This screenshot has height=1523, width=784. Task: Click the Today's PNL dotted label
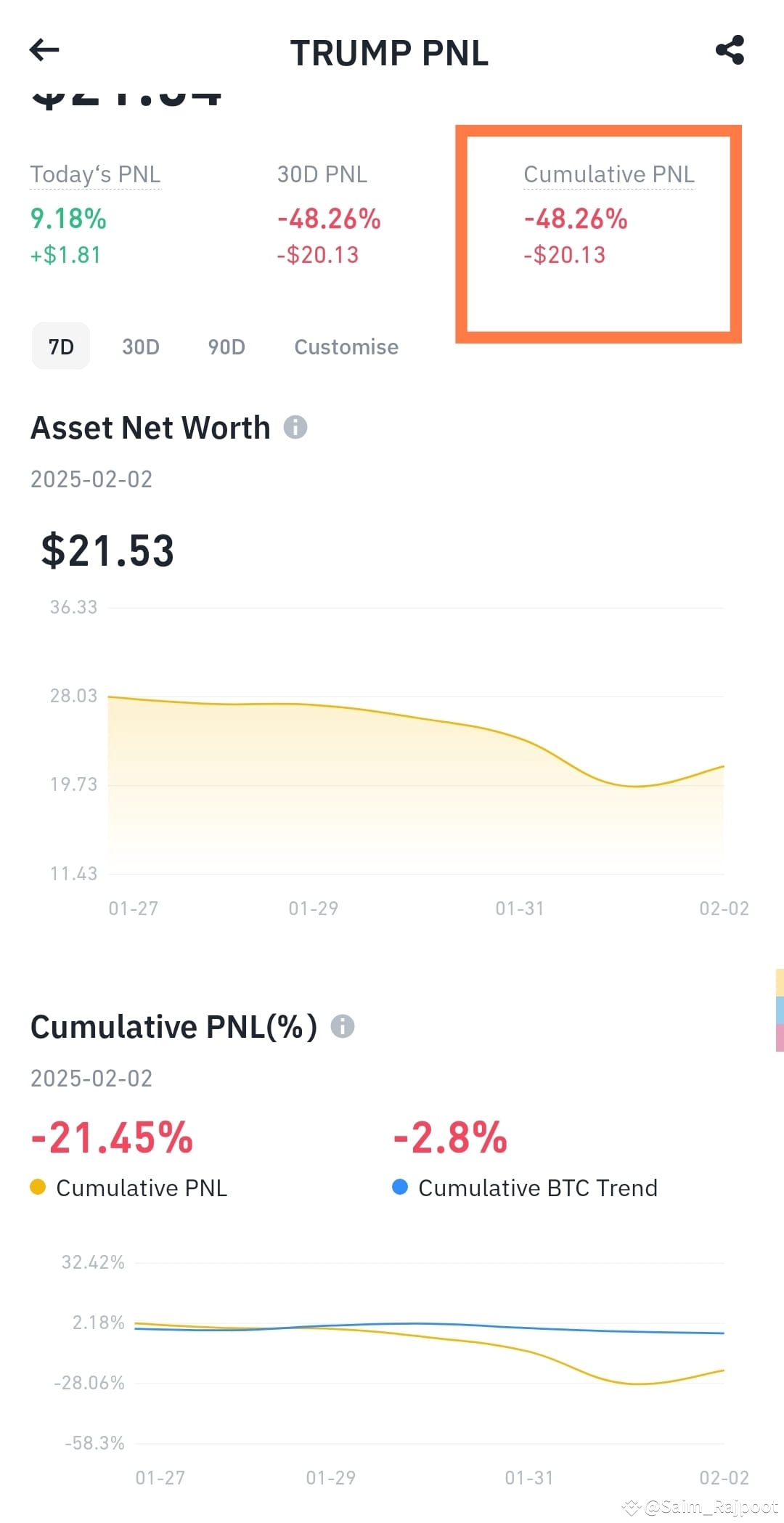95,174
